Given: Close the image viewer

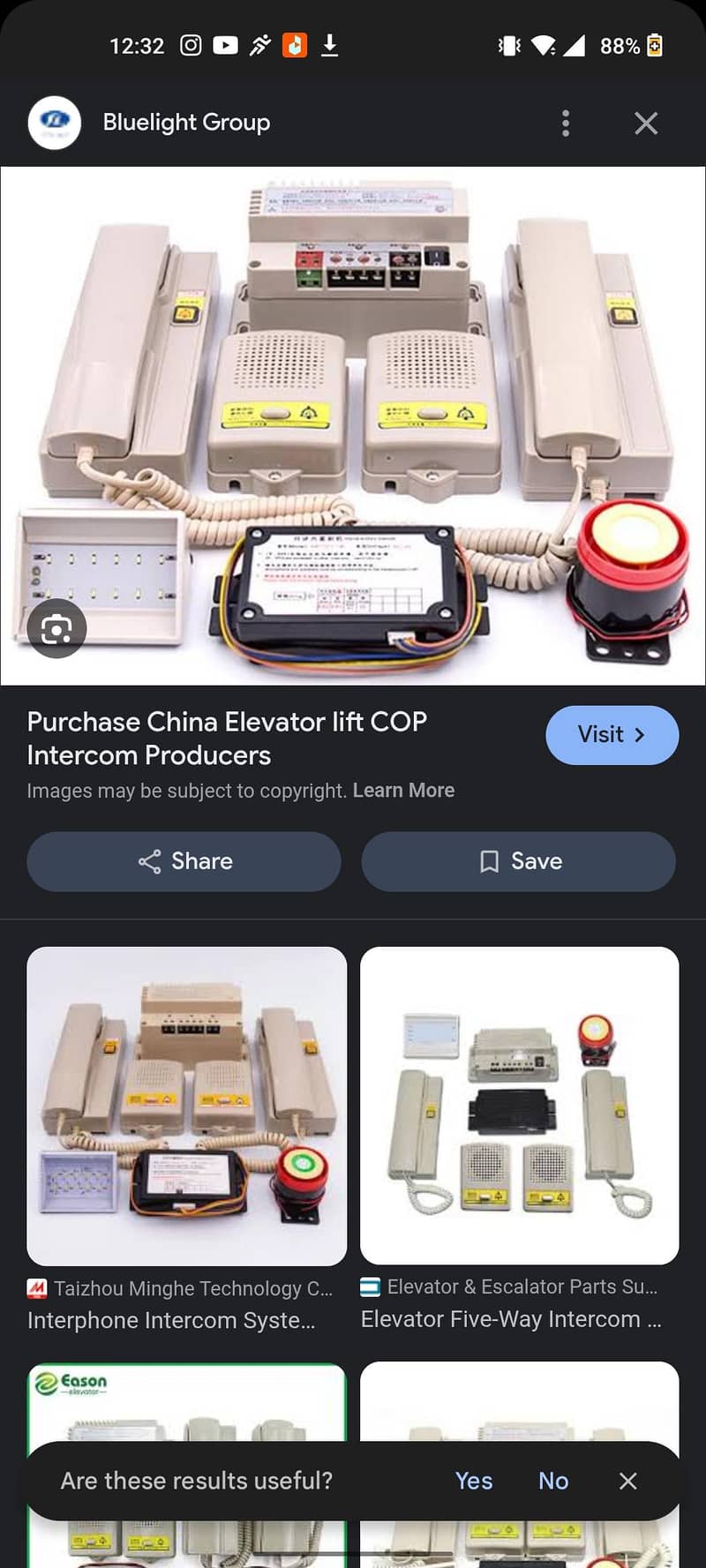Looking at the screenshot, I should [646, 124].
